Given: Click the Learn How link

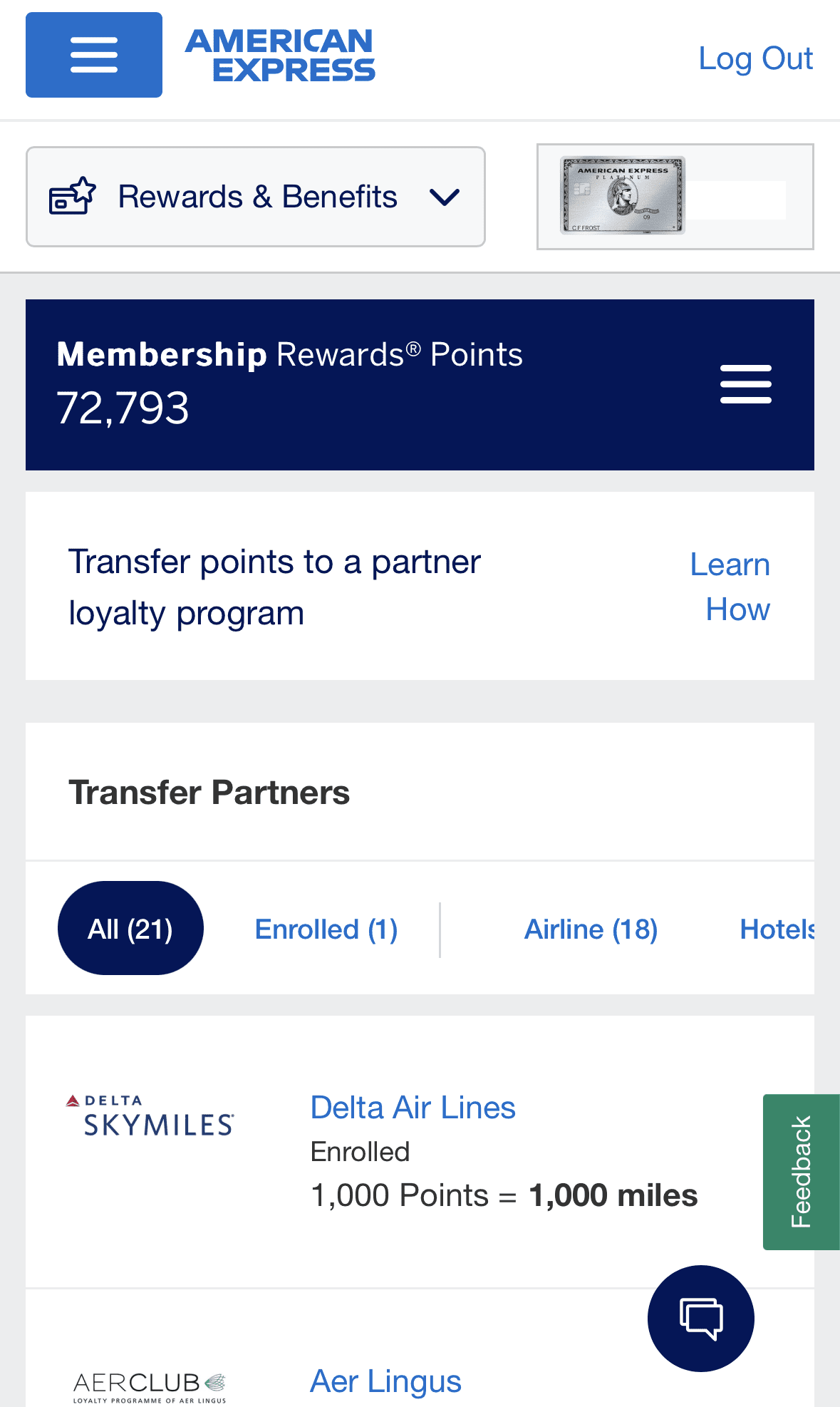Looking at the screenshot, I should [x=730, y=586].
